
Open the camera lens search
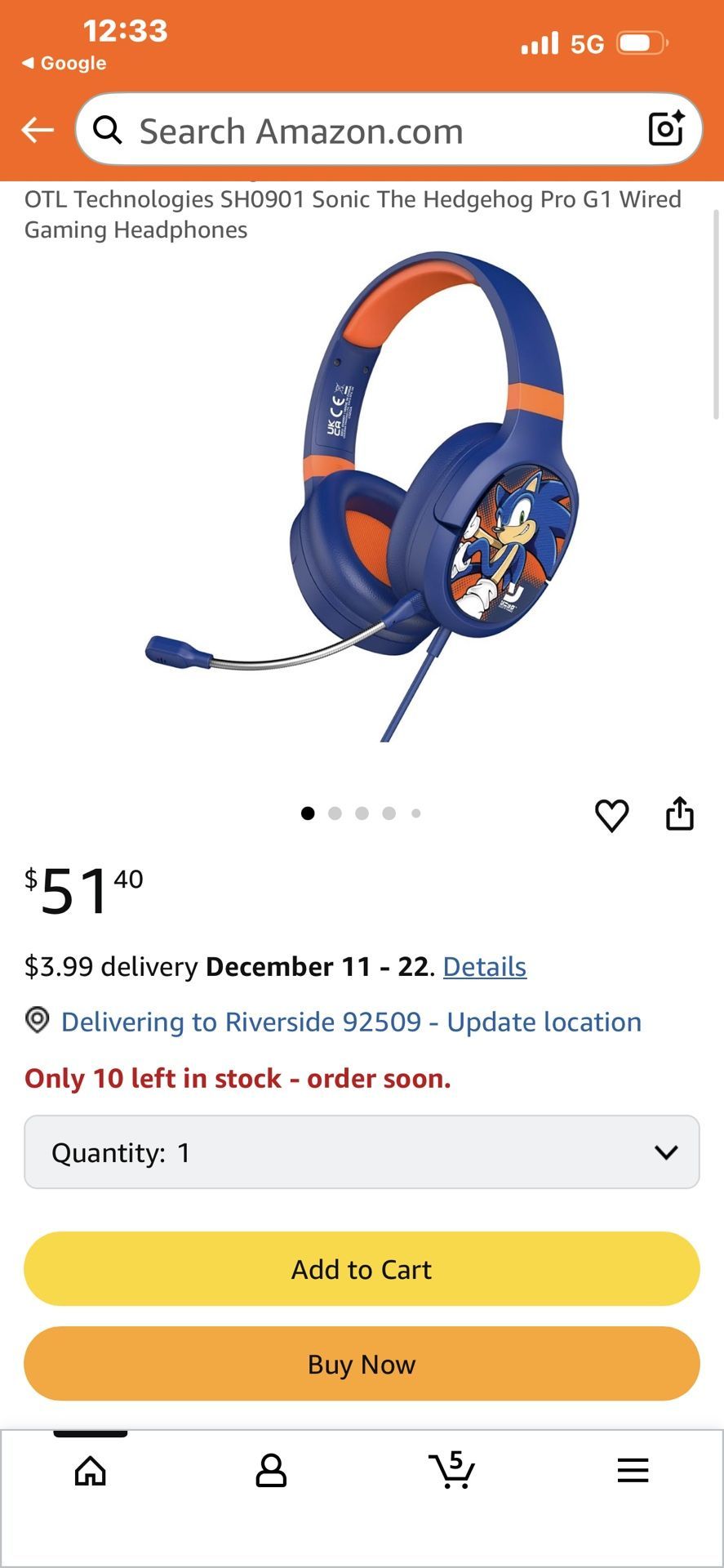[x=665, y=129]
